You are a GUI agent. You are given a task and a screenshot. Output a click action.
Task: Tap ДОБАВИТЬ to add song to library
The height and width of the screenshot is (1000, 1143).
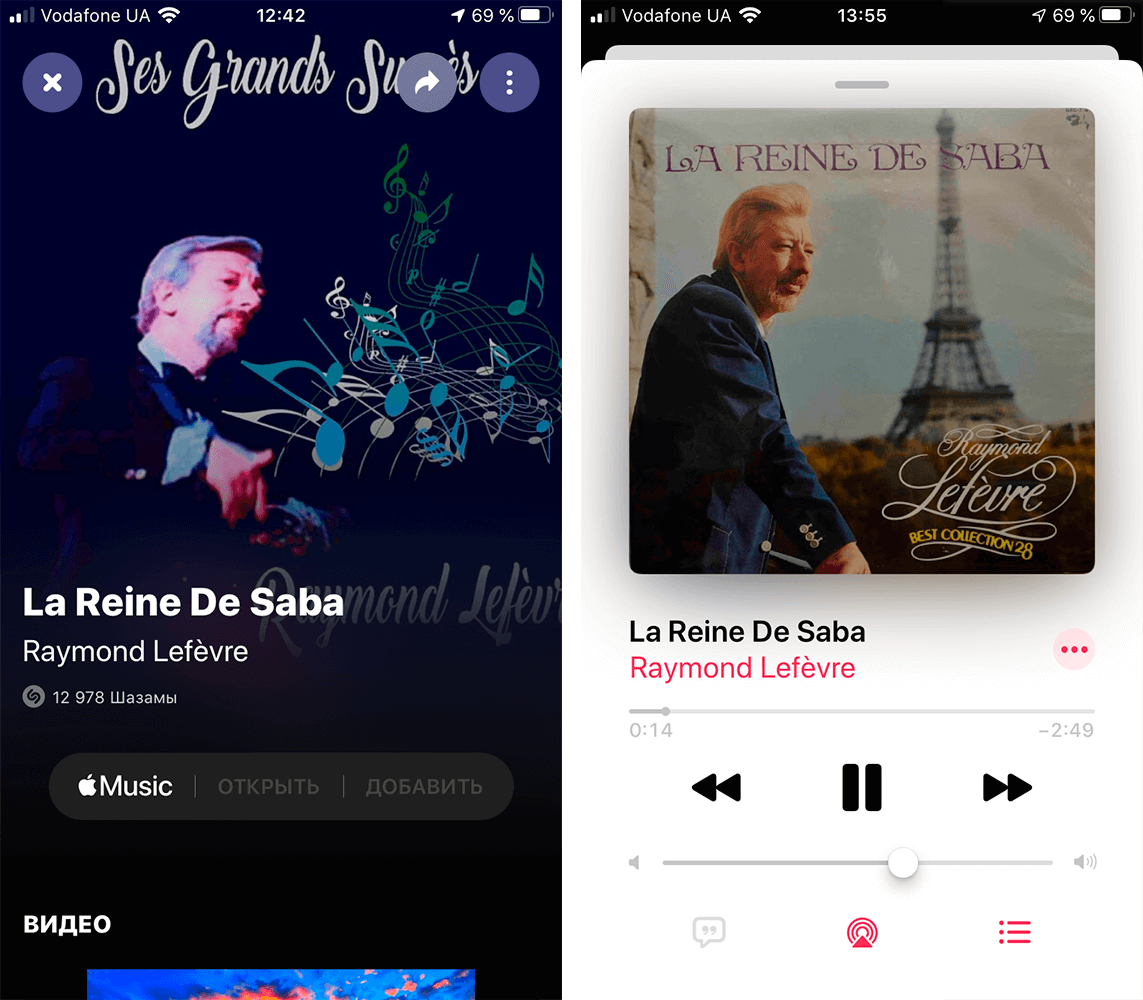point(424,787)
